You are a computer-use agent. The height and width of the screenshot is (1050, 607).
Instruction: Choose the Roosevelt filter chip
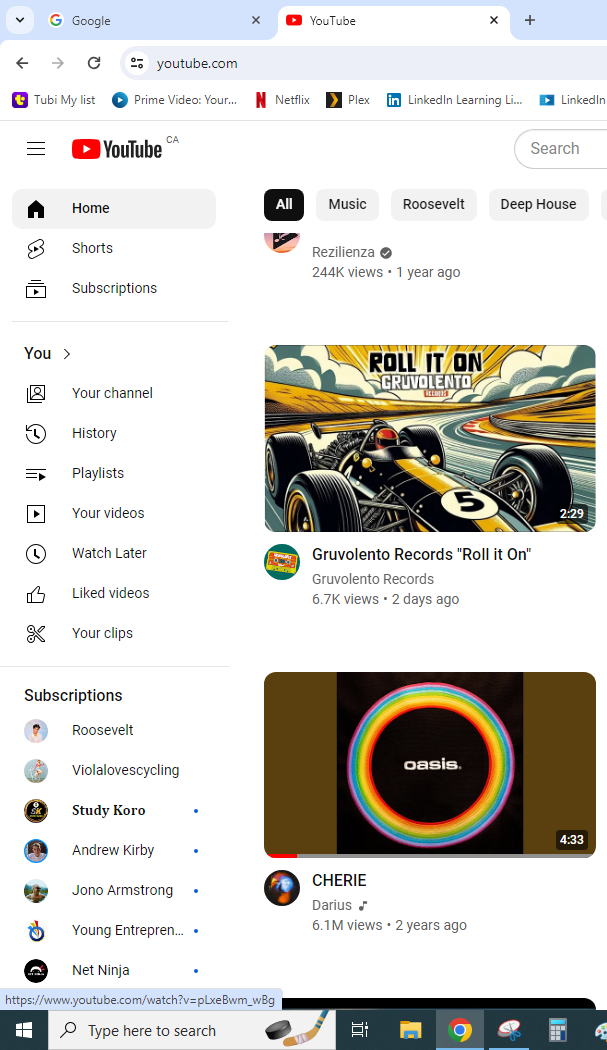coord(434,204)
